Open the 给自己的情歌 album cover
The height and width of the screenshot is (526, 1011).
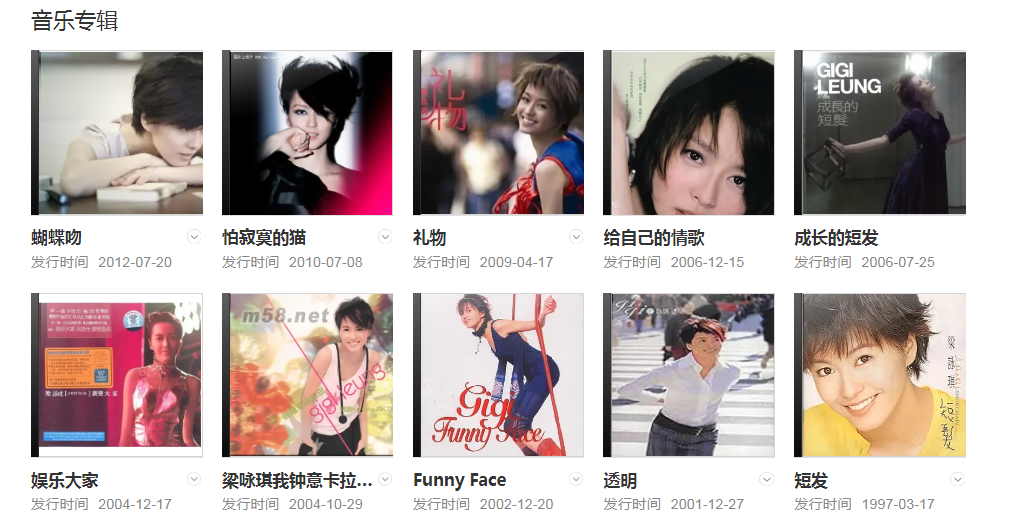point(688,133)
